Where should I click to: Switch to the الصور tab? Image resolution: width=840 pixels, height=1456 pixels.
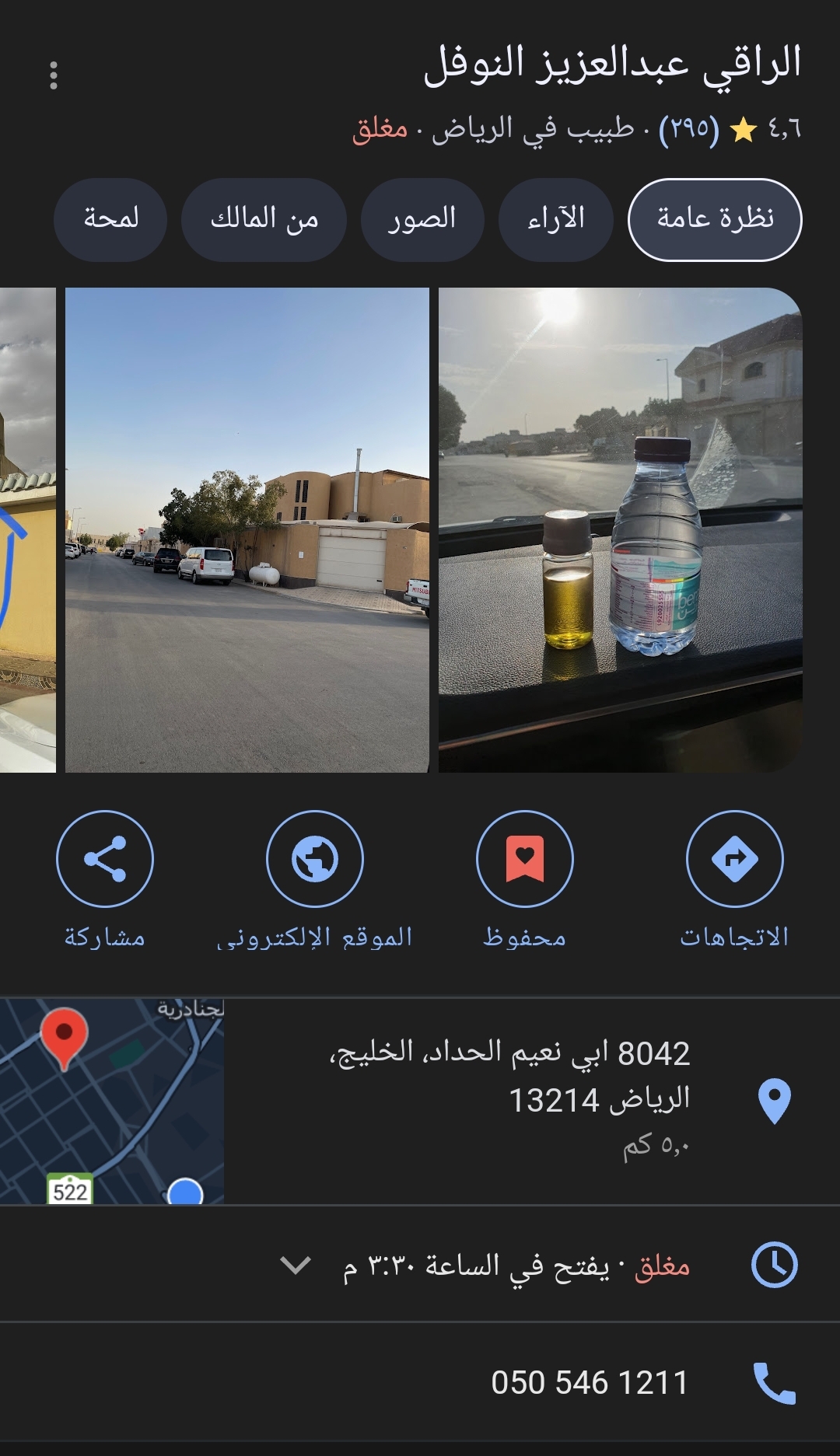pyautogui.click(x=422, y=219)
